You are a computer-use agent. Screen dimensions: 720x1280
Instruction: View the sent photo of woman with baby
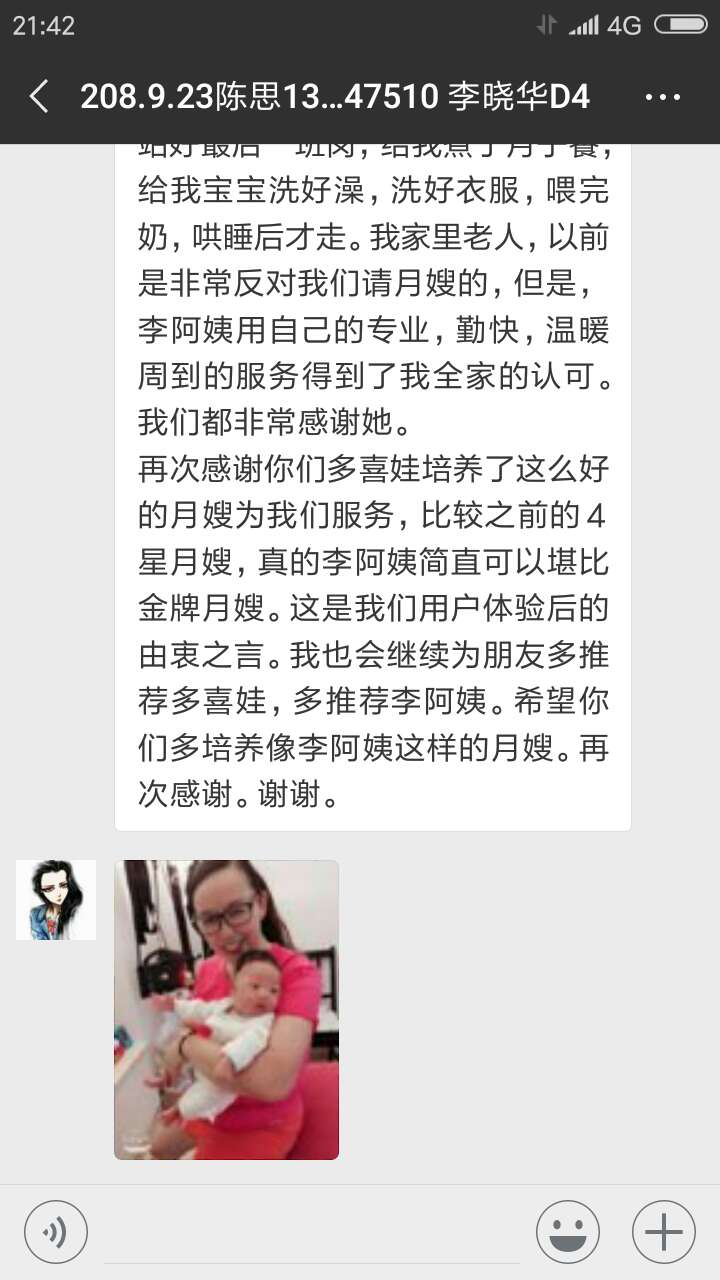point(226,1009)
